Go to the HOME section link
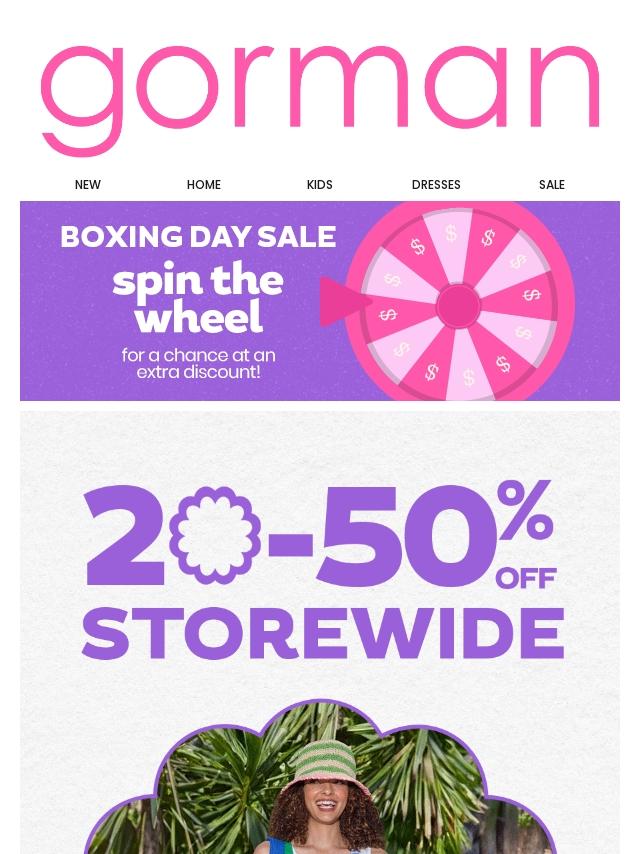The height and width of the screenshot is (854, 640). 204,185
